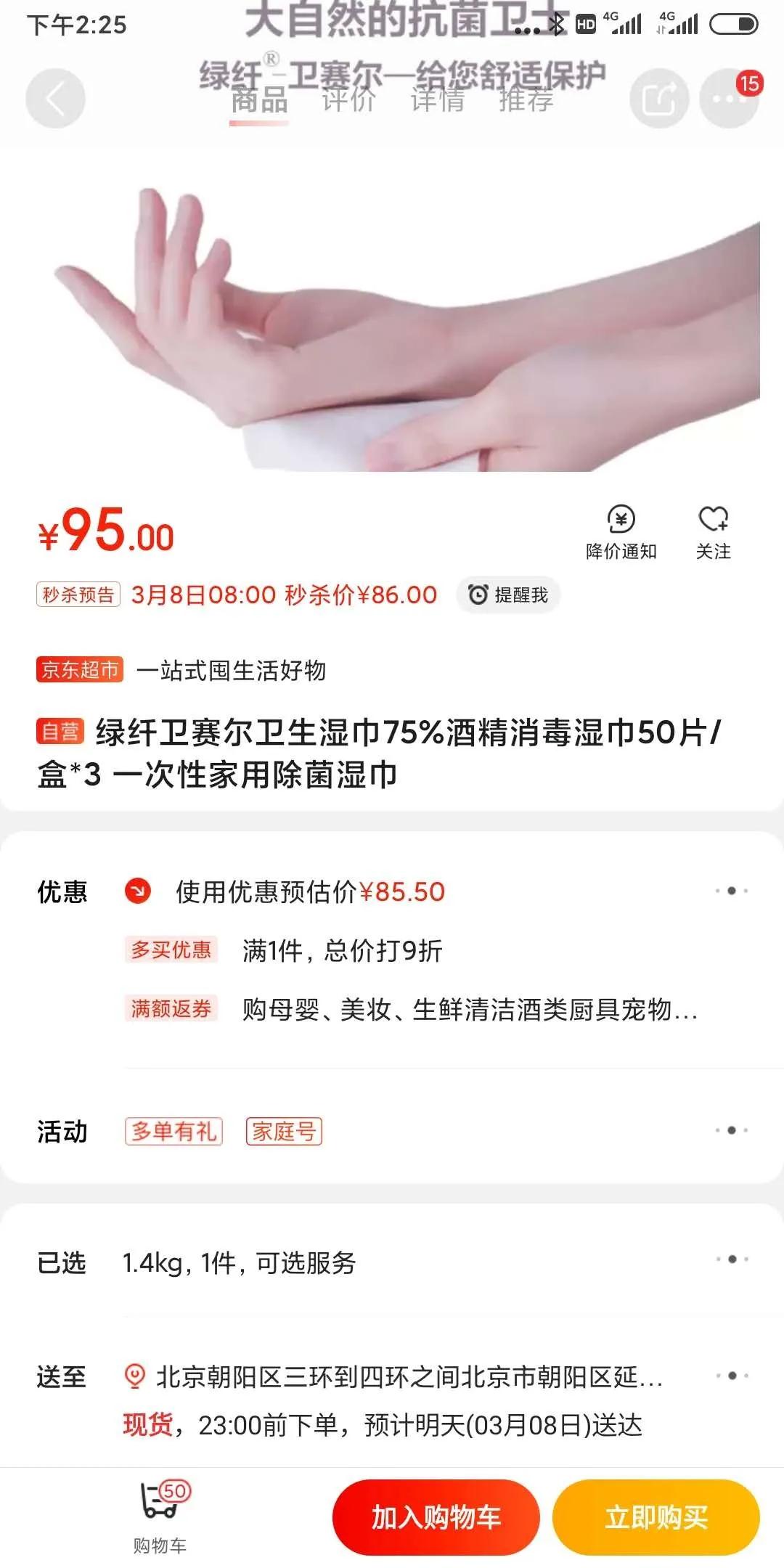Open the product image of the wet wipes
This screenshot has height=1568, width=784.
[x=392, y=319]
